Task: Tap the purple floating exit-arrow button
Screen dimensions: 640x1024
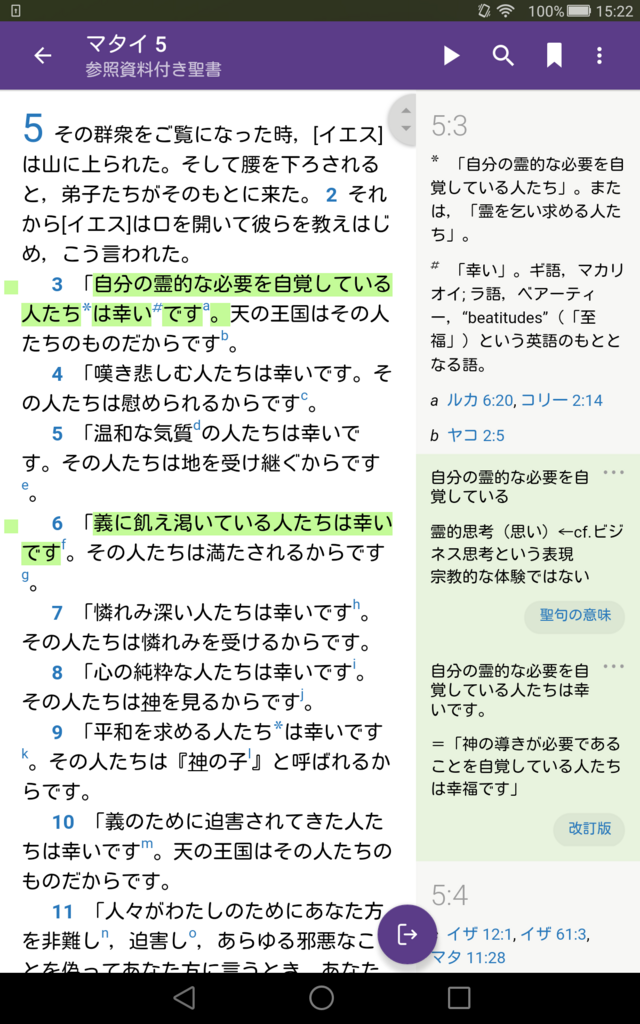Action: (407, 935)
